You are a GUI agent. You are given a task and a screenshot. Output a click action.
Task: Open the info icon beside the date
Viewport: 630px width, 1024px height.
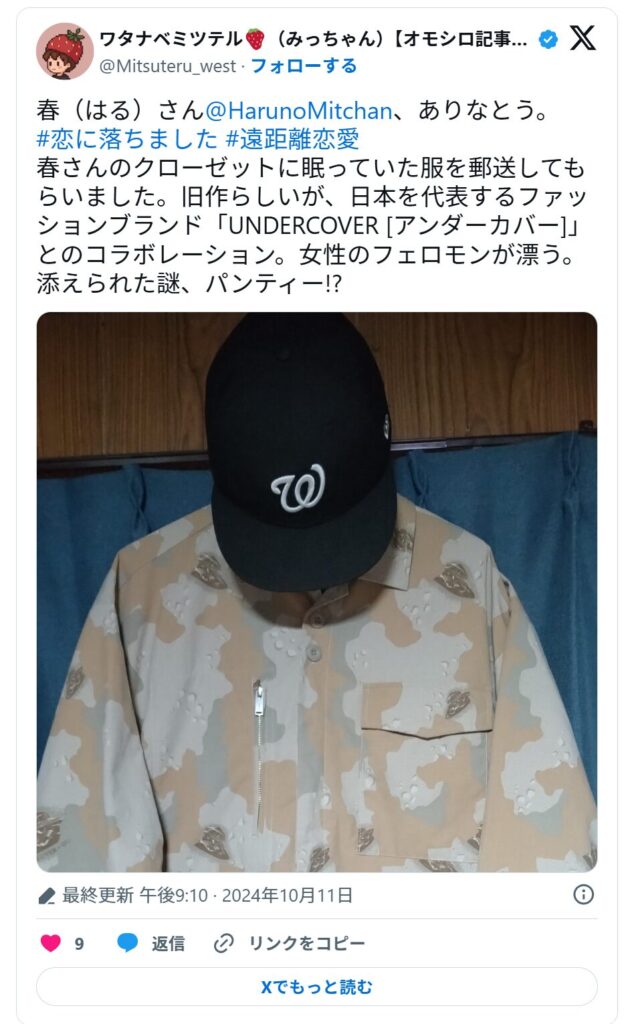pos(584,894)
